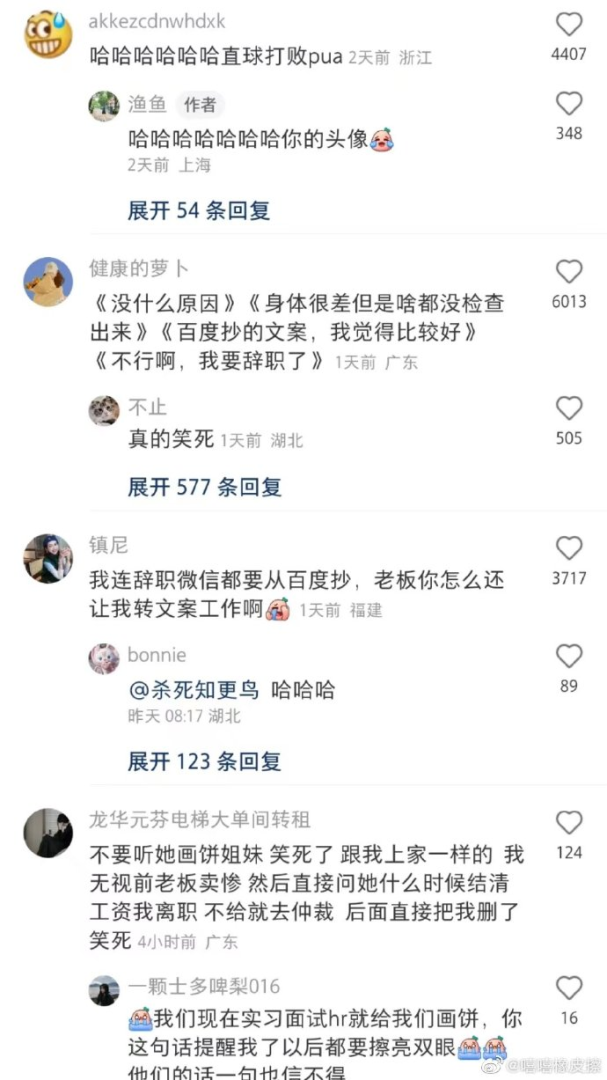Open 镇尼's profile avatar
This screenshot has height=1080, width=607.
pyautogui.click(x=48, y=558)
